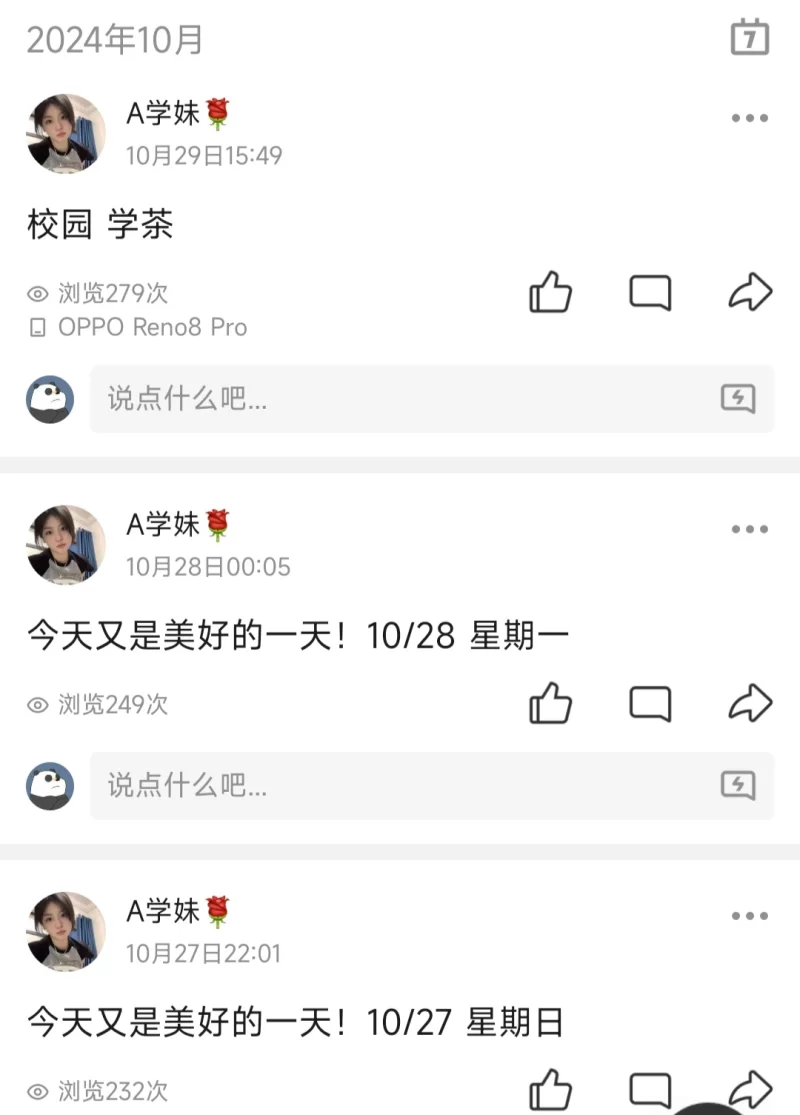Comment on the 校园 学茶 post
The width and height of the screenshot is (800, 1115).
click(x=650, y=293)
